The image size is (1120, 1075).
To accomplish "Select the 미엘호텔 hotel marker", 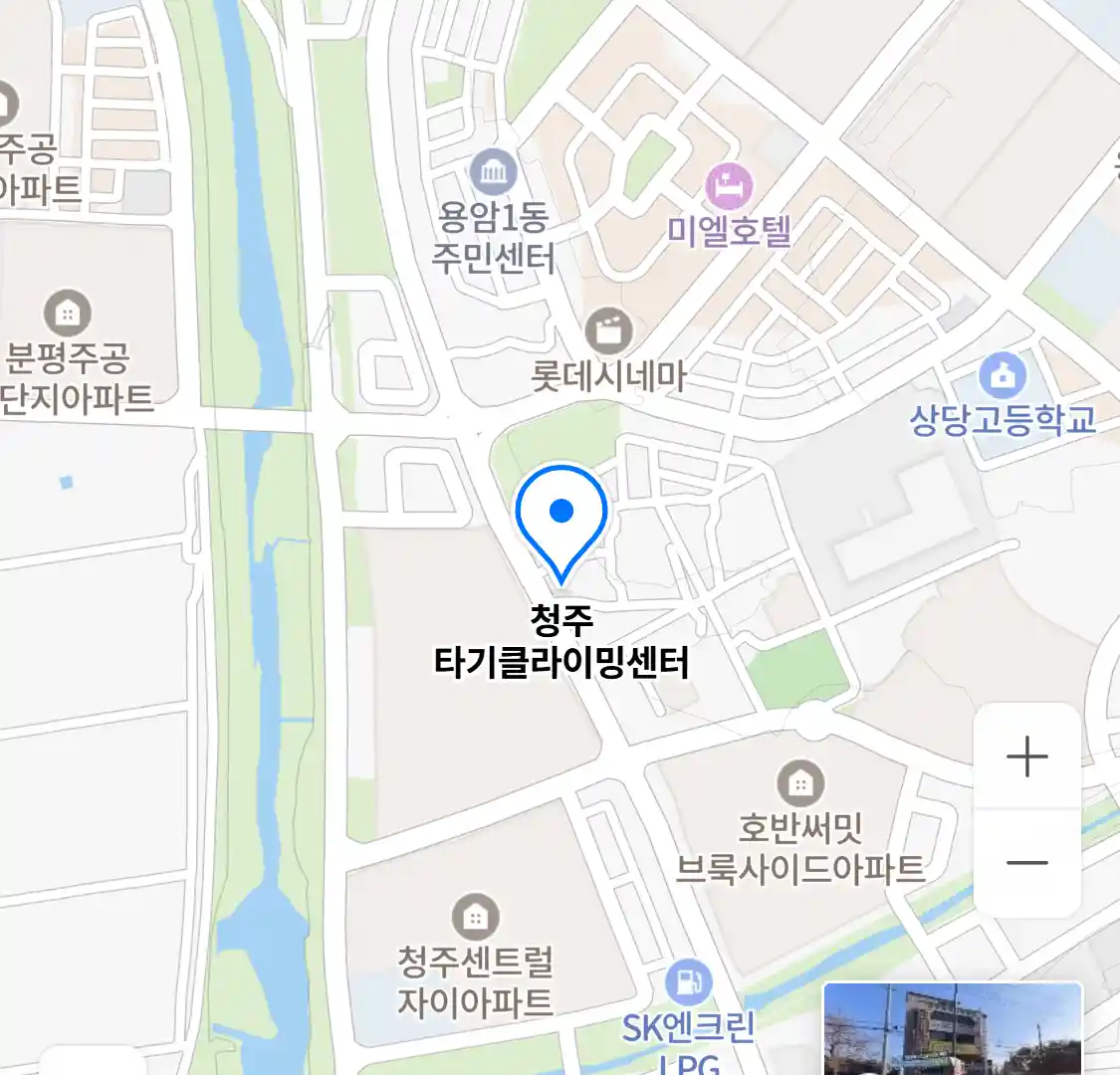I will (x=729, y=187).
